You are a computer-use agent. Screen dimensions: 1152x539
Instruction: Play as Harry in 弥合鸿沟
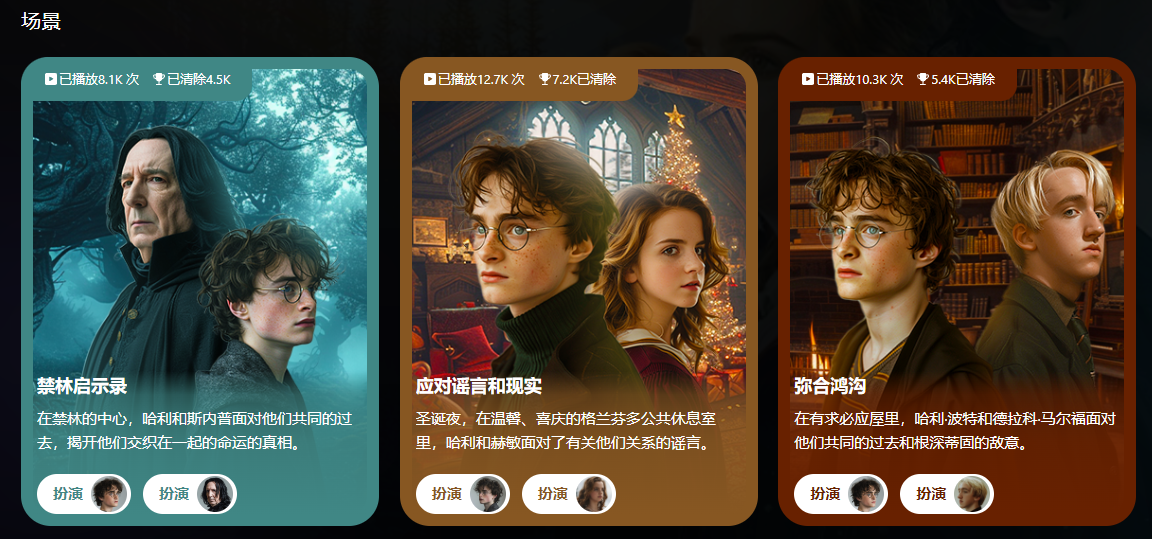coord(841,494)
